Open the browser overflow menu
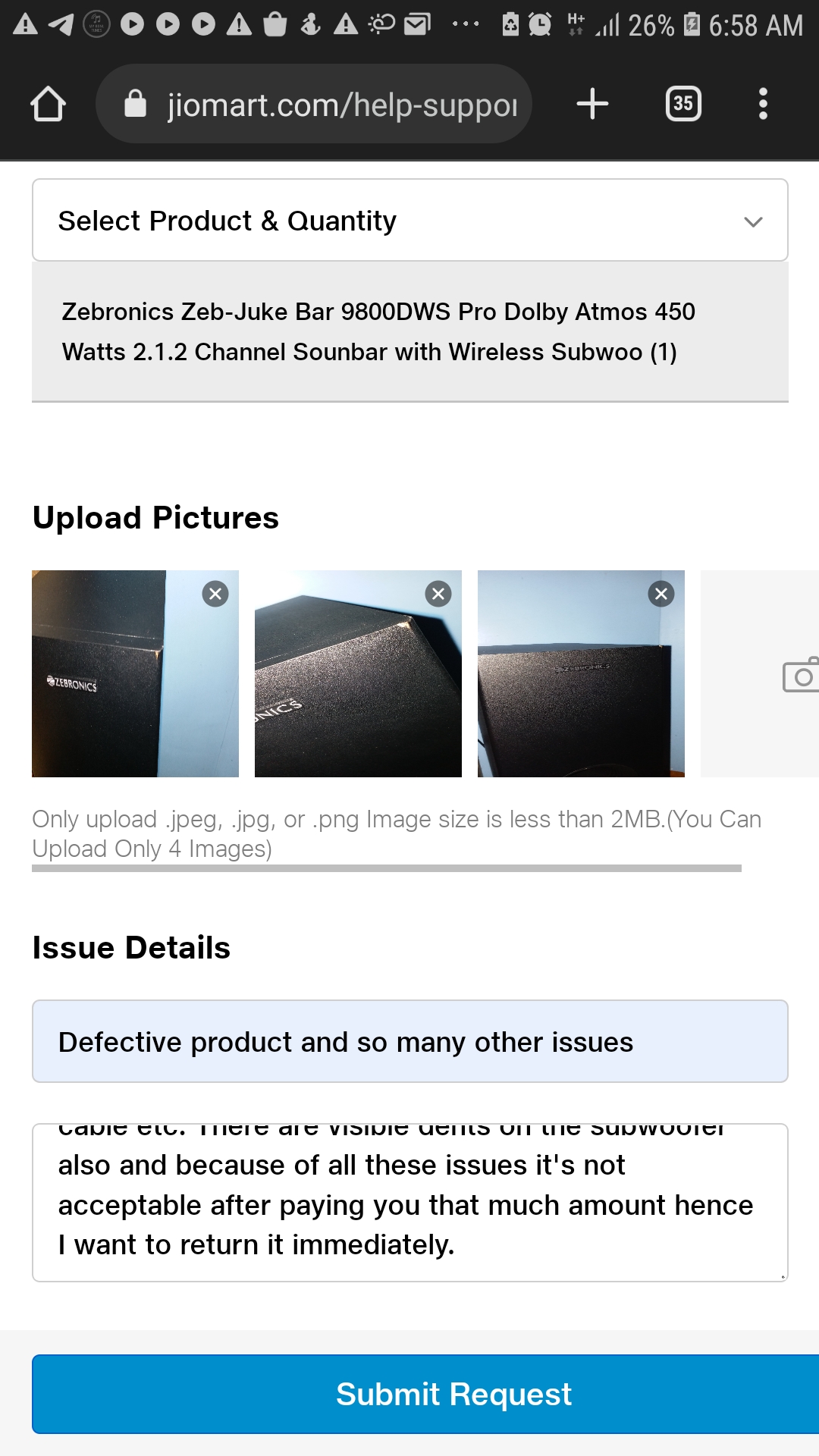Screen dimensions: 819x1456 (x=763, y=104)
